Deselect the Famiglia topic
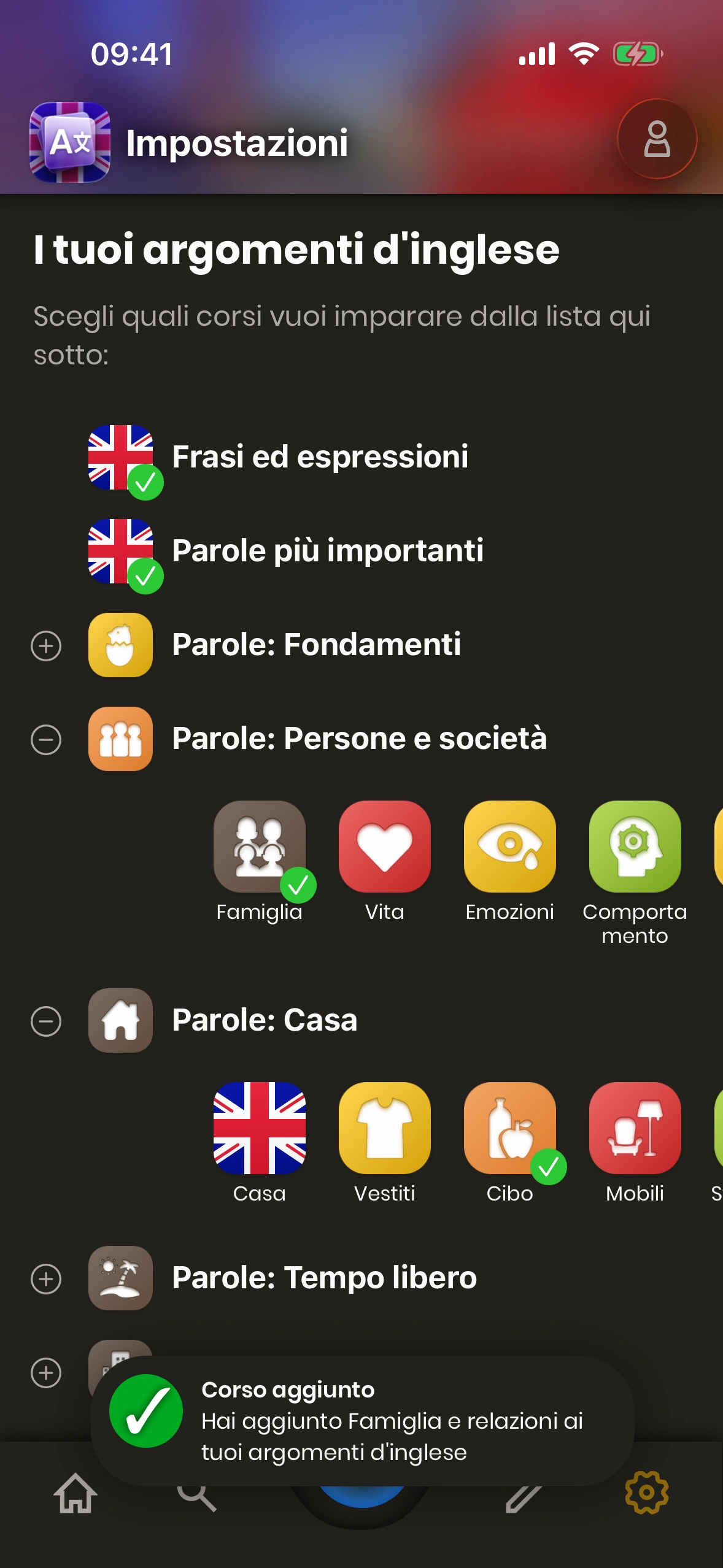This screenshot has height=1568, width=723. (260, 847)
